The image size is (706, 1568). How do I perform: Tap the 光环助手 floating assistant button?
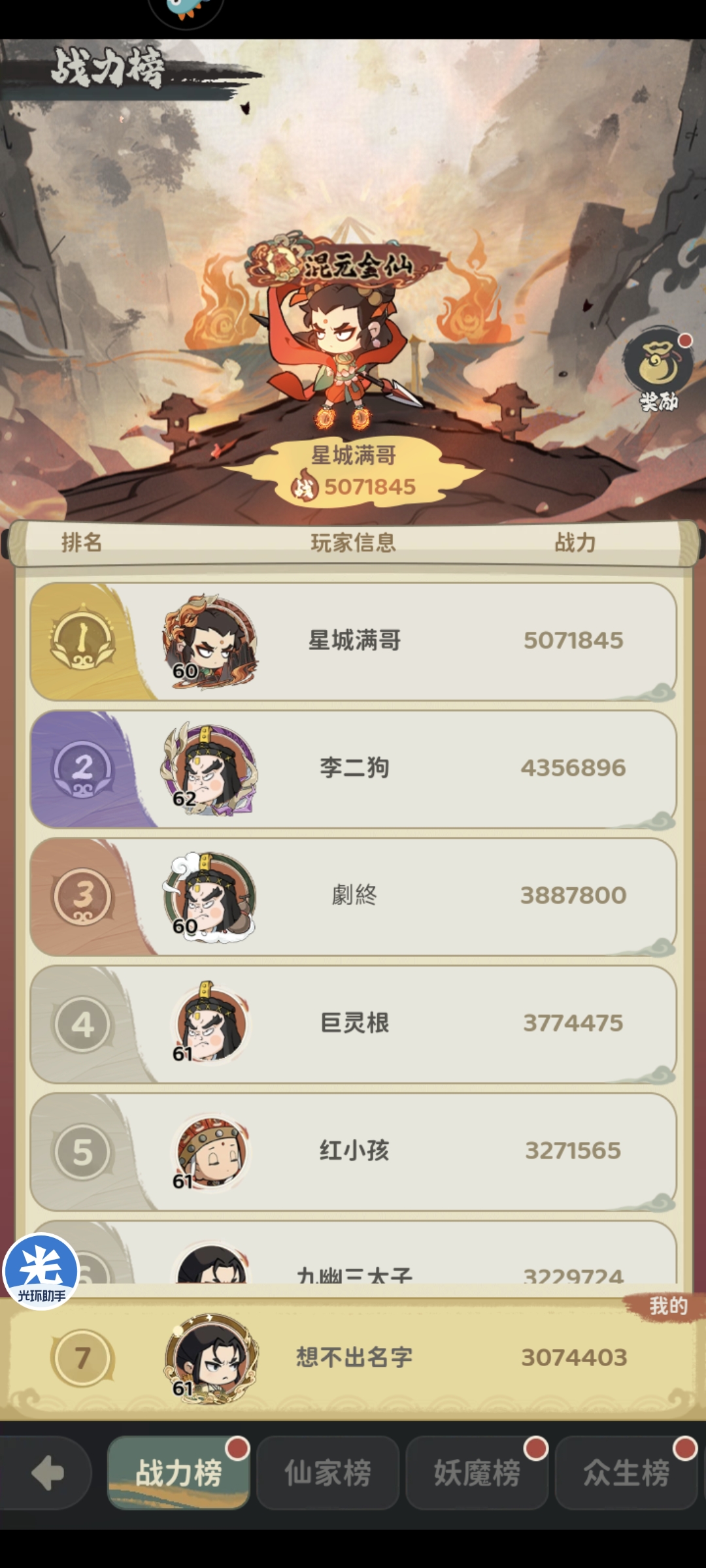[41, 1271]
